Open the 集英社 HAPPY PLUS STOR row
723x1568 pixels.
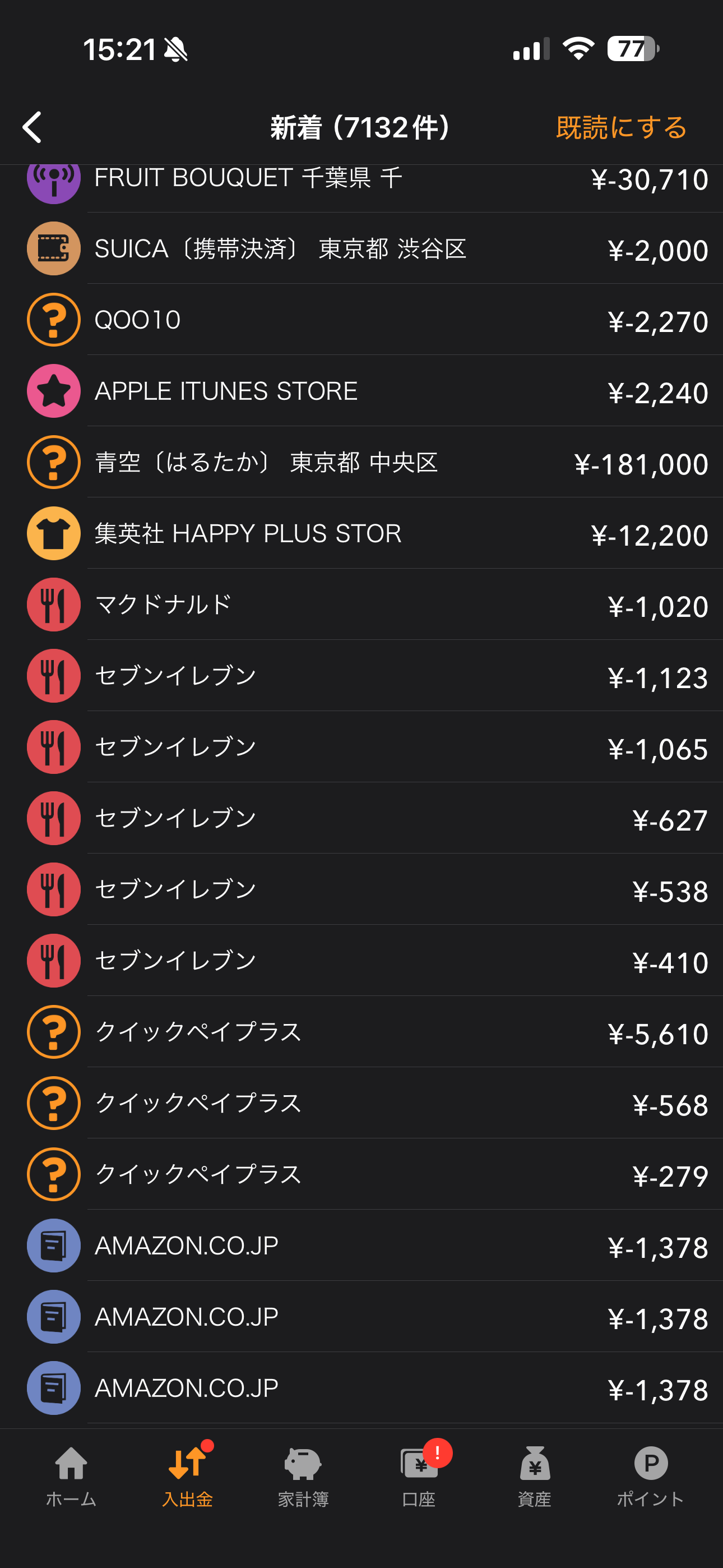point(361,533)
